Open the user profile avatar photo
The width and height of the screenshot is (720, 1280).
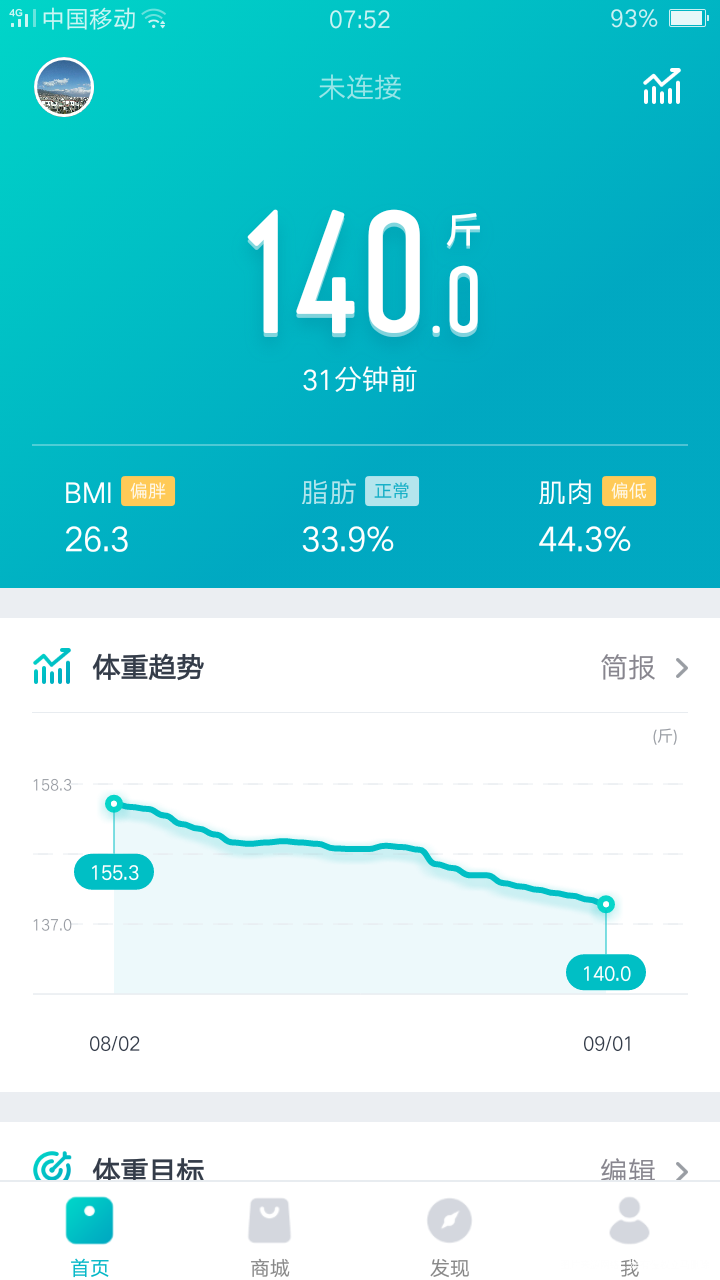(64, 88)
